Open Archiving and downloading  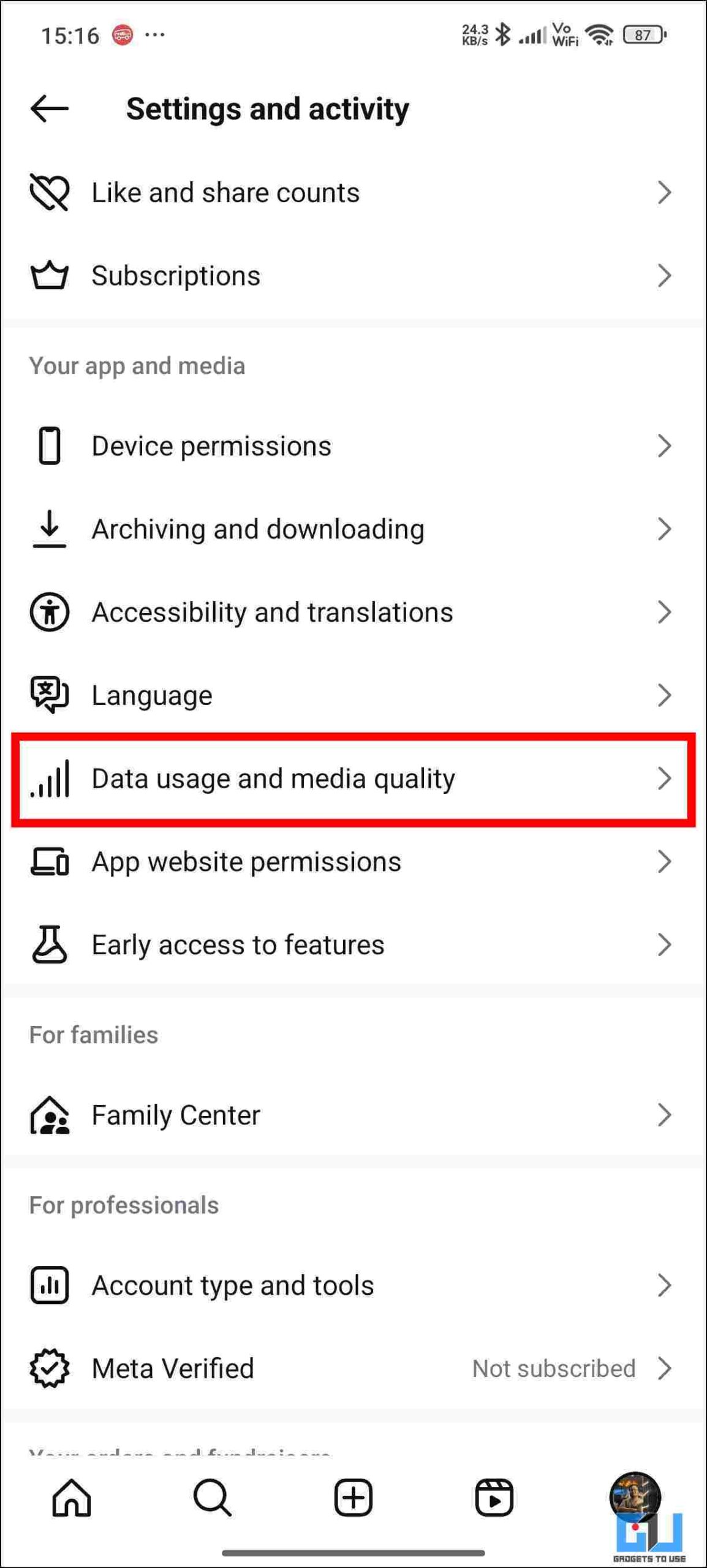click(353, 529)
